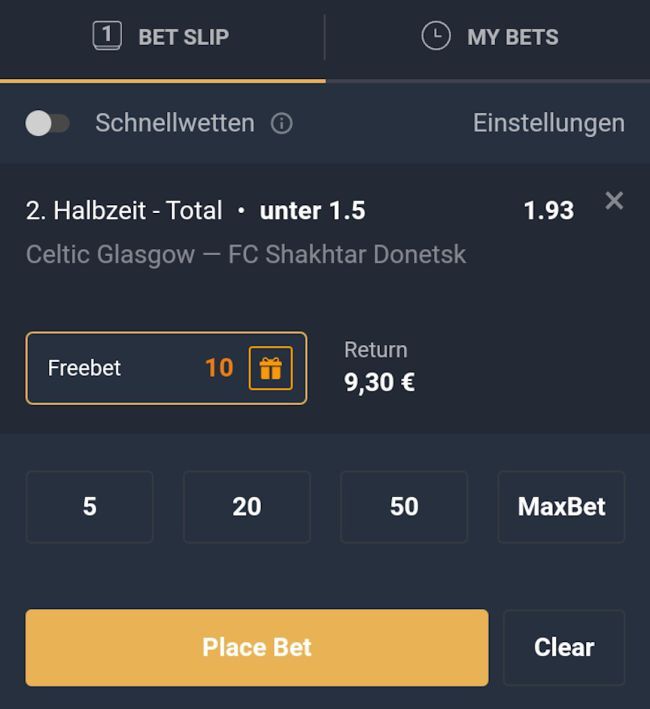Select MaxBet stake
Viewport: 650px width, 709px height.
(561, 507)
